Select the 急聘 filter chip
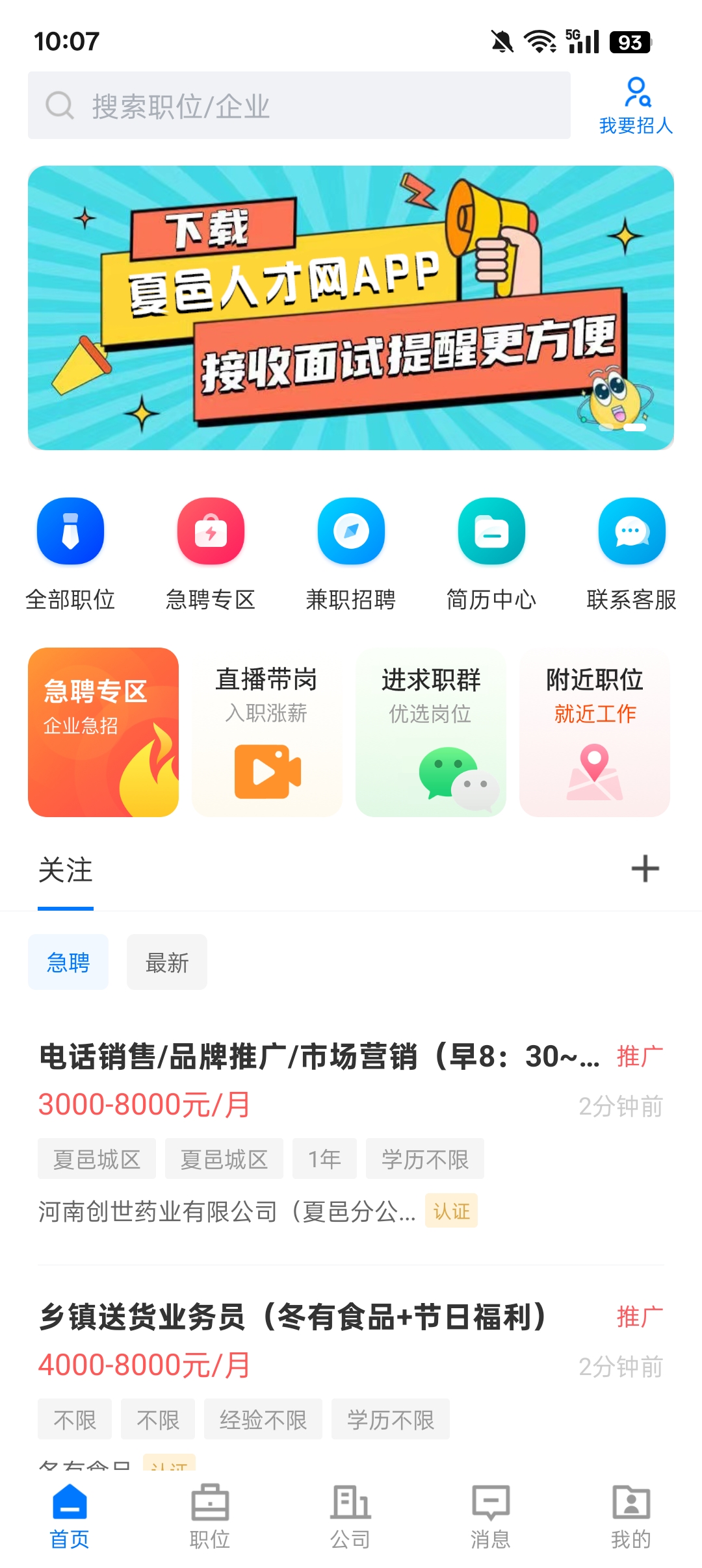702x1568 pixels. click(x=68, y=962)
